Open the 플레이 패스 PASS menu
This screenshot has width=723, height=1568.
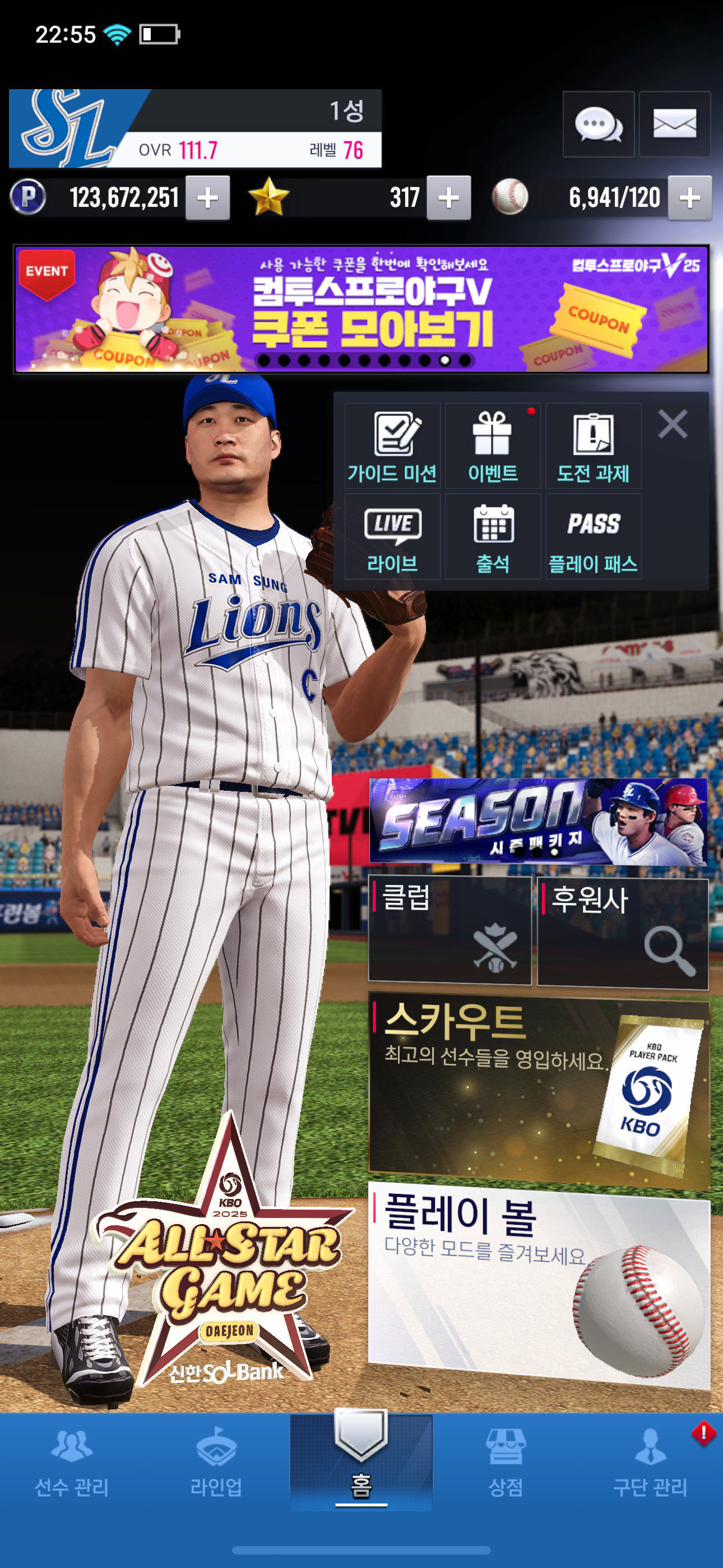(593, 536)
